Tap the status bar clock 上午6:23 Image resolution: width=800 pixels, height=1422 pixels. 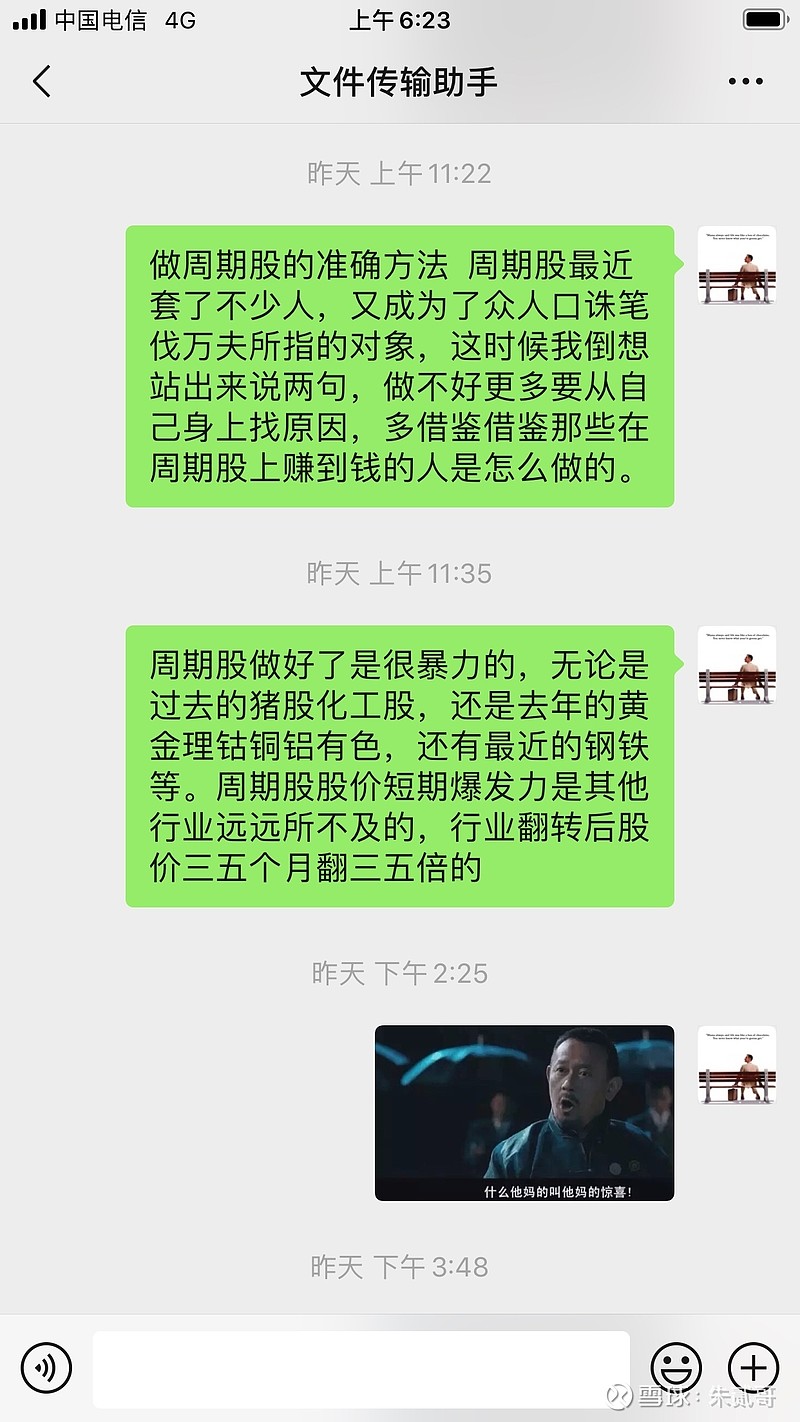[x=400, y=18]
